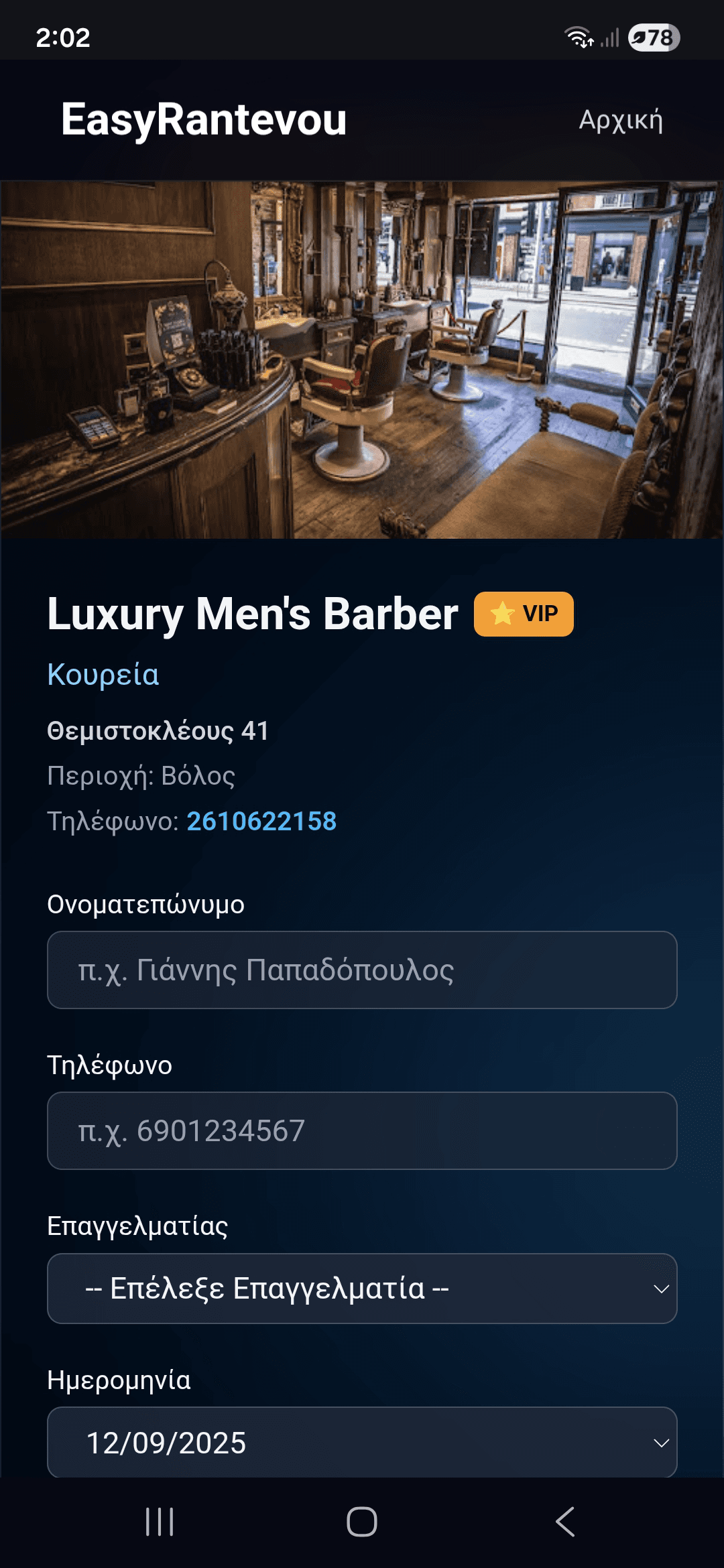Tap the VIP star badge icon

click(x=502, y=613)
